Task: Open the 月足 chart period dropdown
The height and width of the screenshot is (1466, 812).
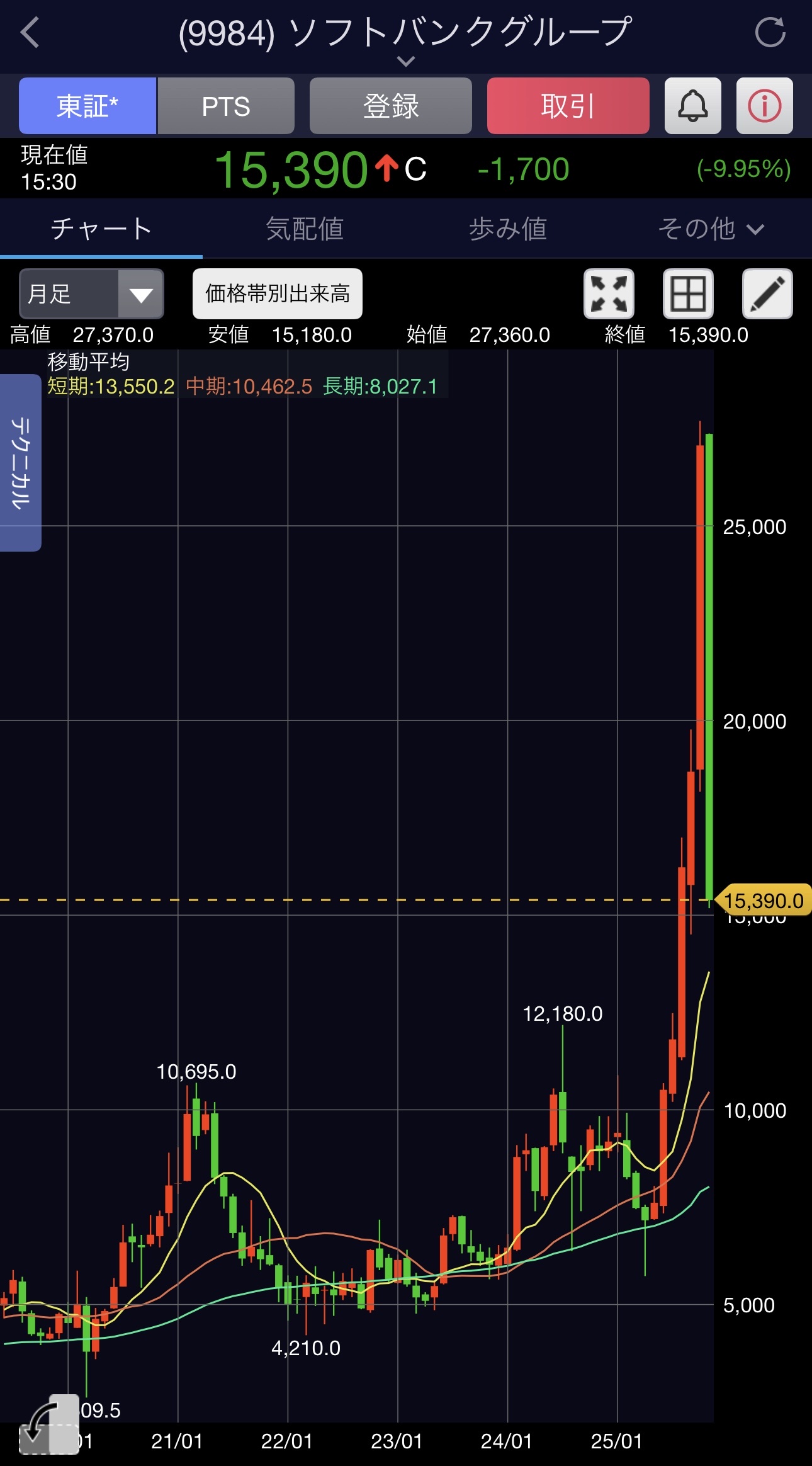Action: tap(92, 293)
